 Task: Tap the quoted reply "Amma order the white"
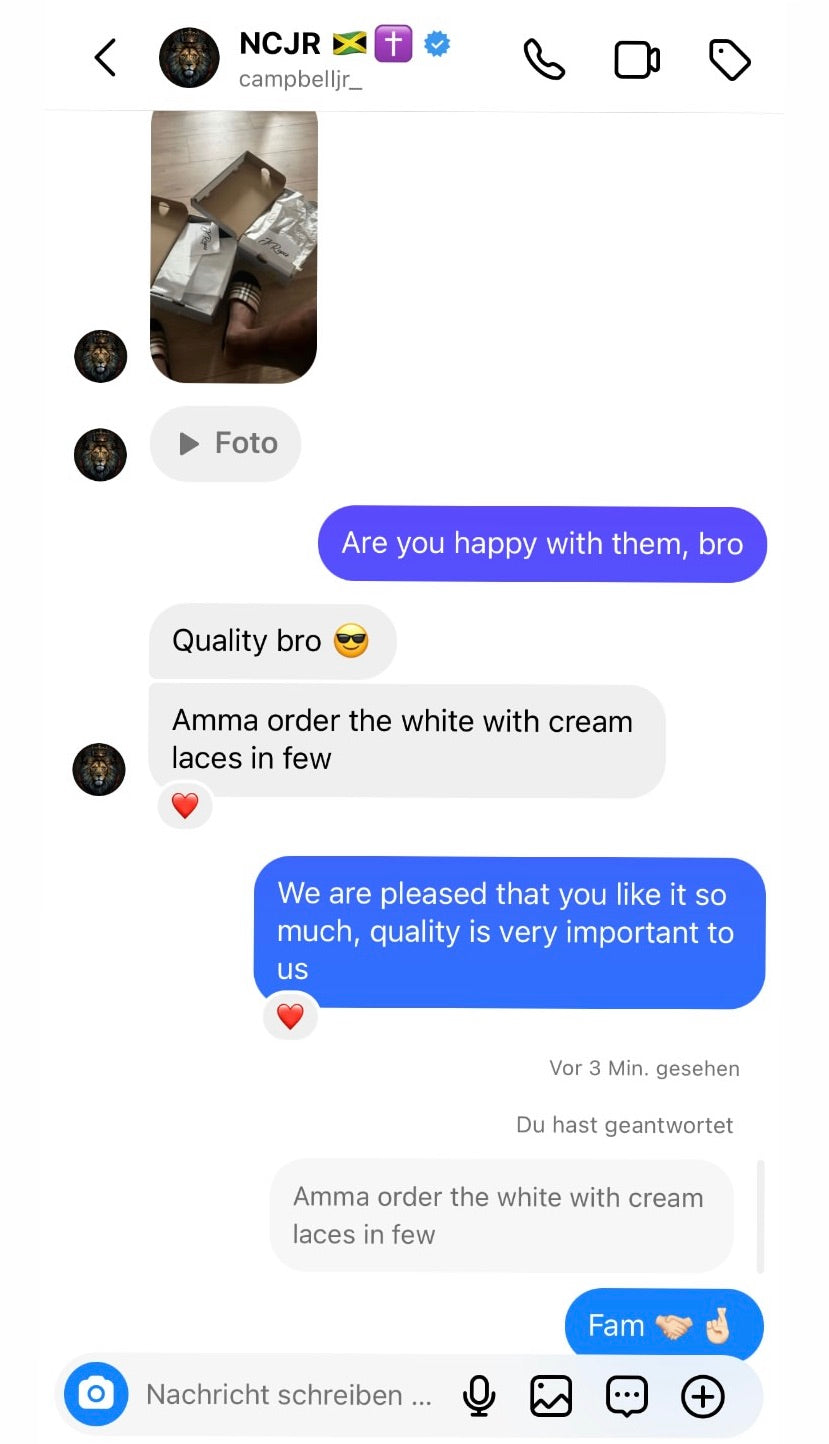tap(500, 1215)
